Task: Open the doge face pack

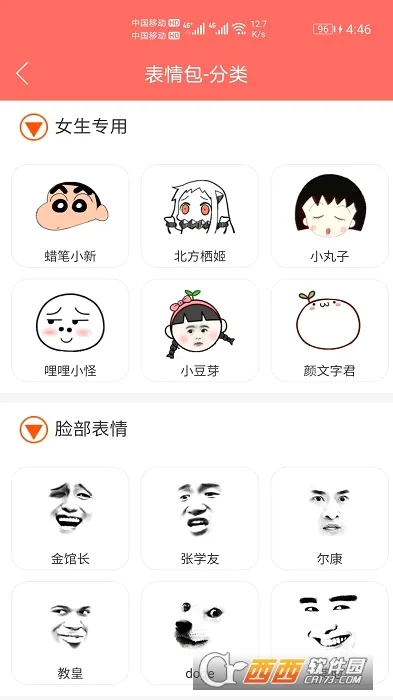Action: click(x=200, y=633)
